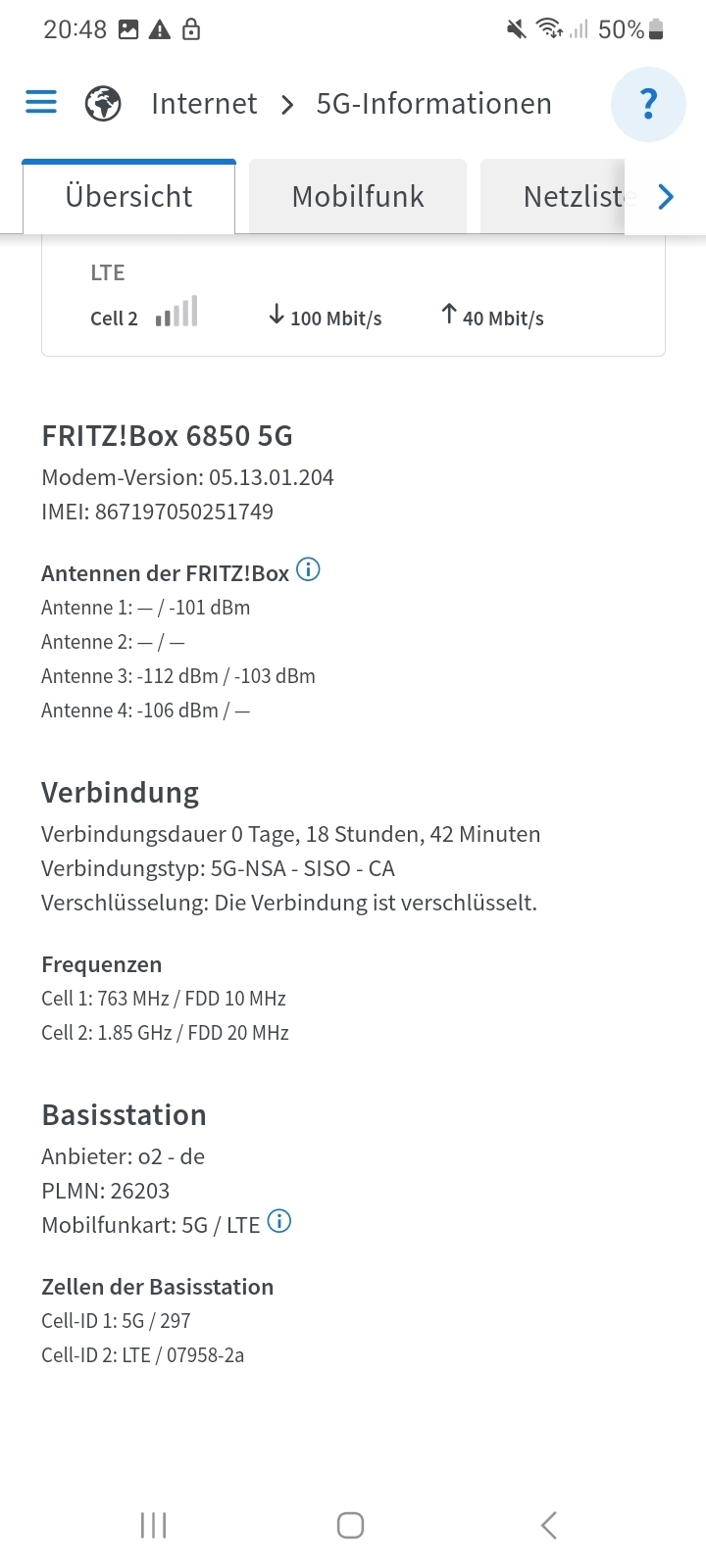Show more tabs with the right arrow
Screen dimensions: 706x1568
click(666, 197)
